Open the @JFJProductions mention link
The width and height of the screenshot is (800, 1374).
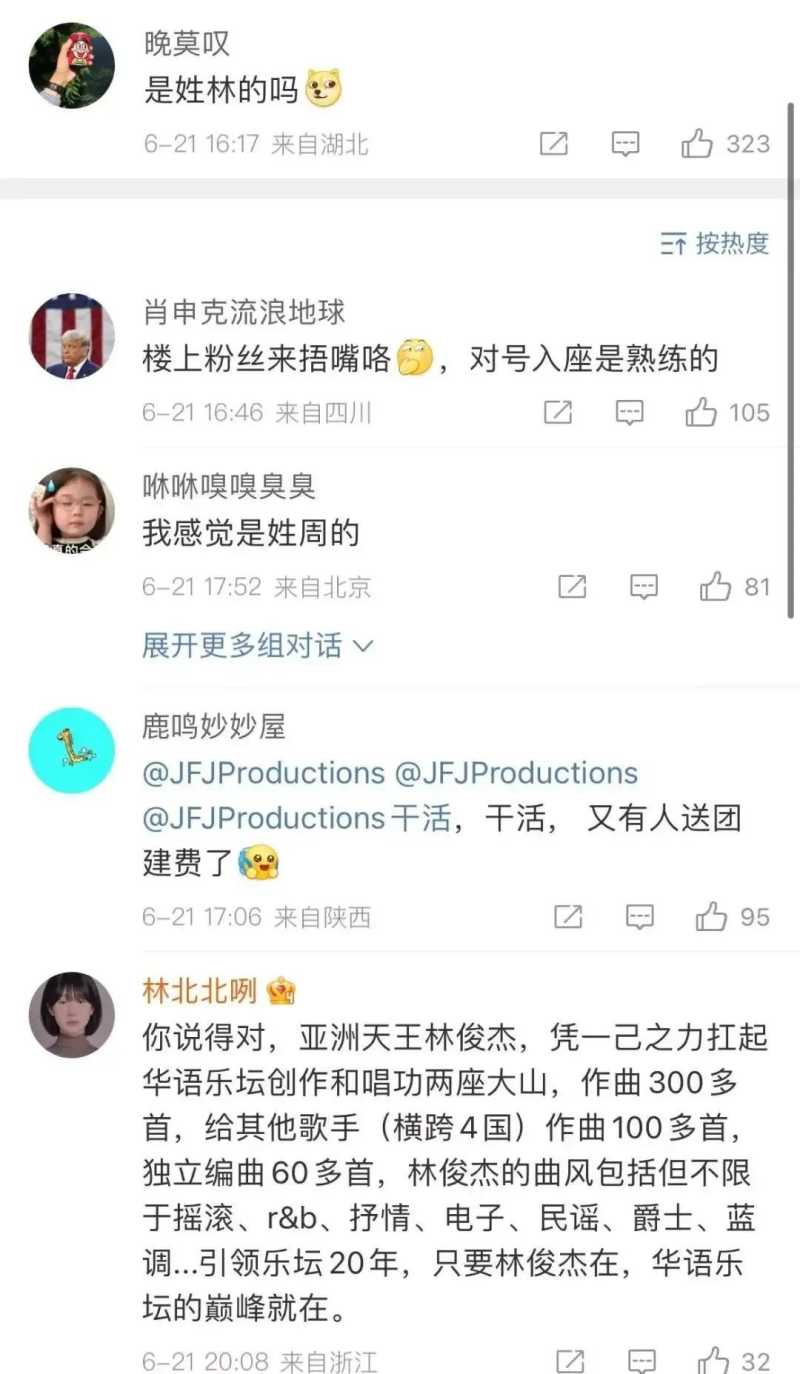[264, 773]
